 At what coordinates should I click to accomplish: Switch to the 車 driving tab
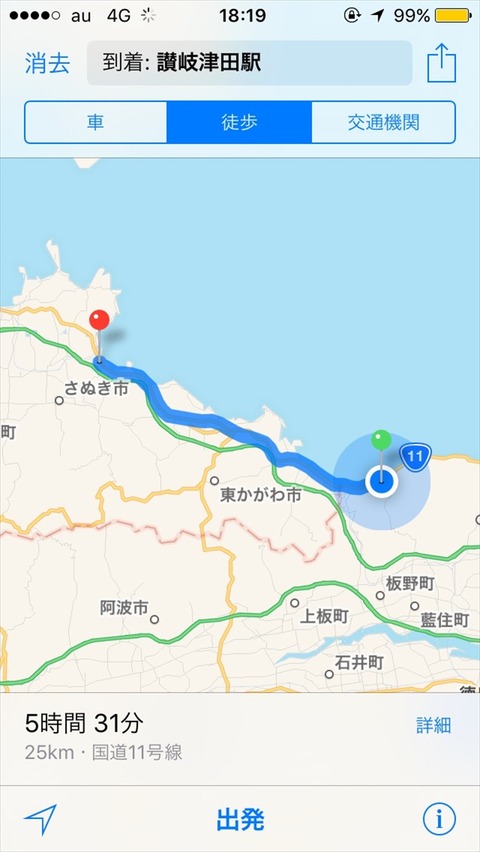coord(96,122)
